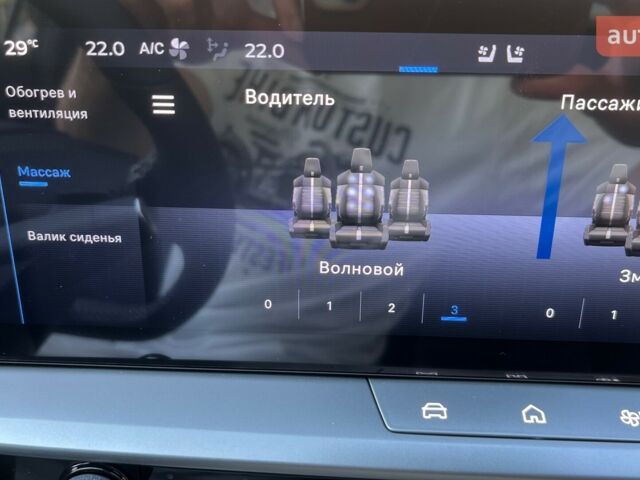Open the airflow direction icon

coord(216,48)
